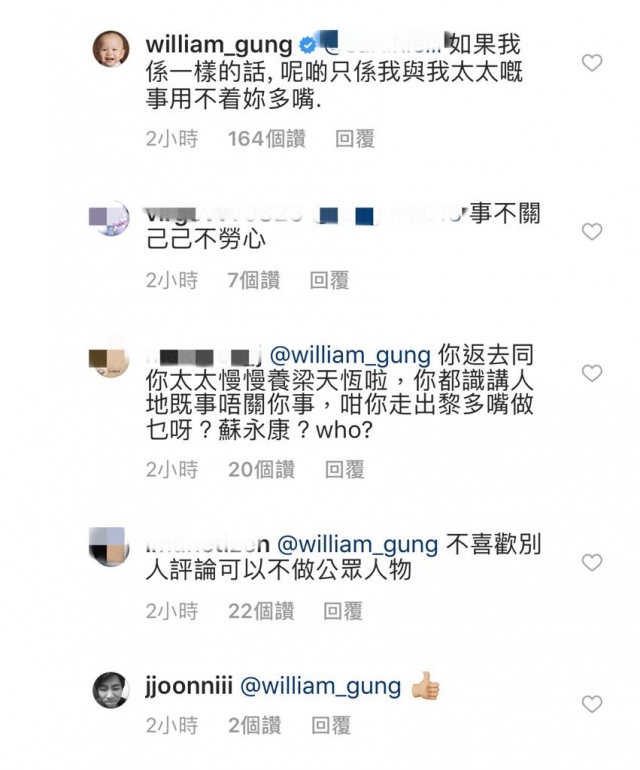View likers of the 22個讚 comment

260,611
